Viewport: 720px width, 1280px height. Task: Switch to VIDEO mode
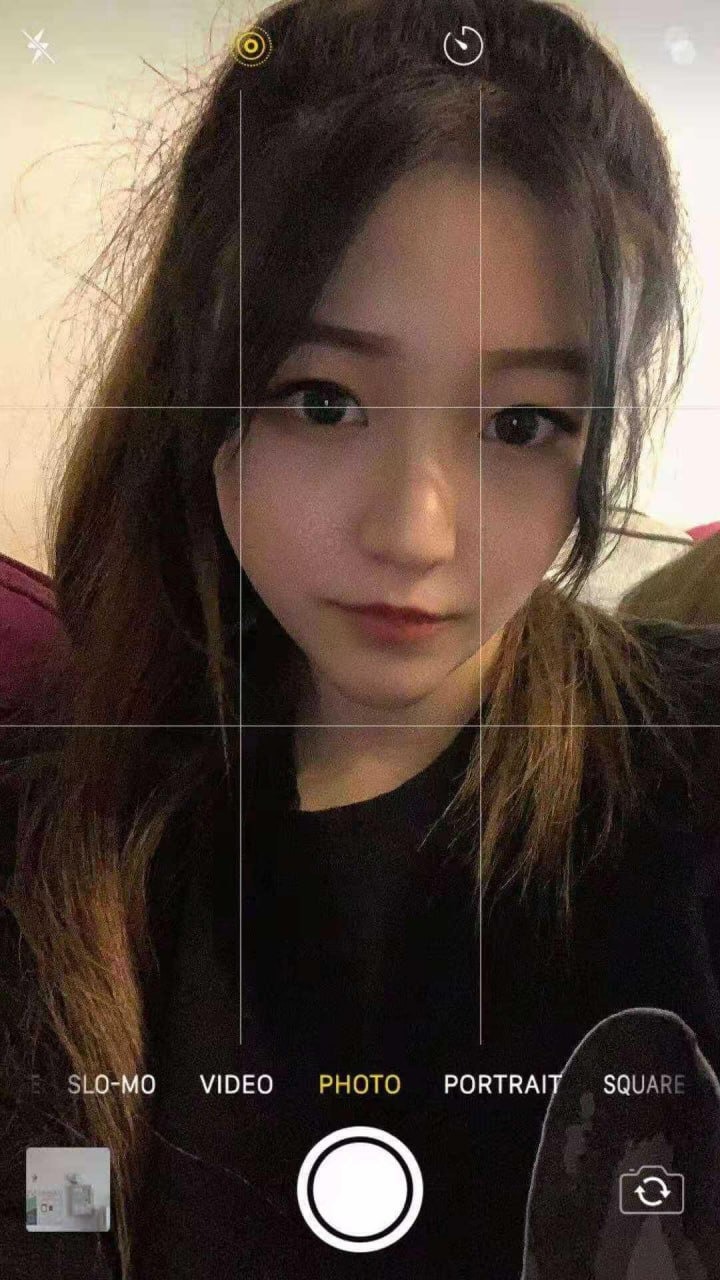click(x=236, y=1084)
